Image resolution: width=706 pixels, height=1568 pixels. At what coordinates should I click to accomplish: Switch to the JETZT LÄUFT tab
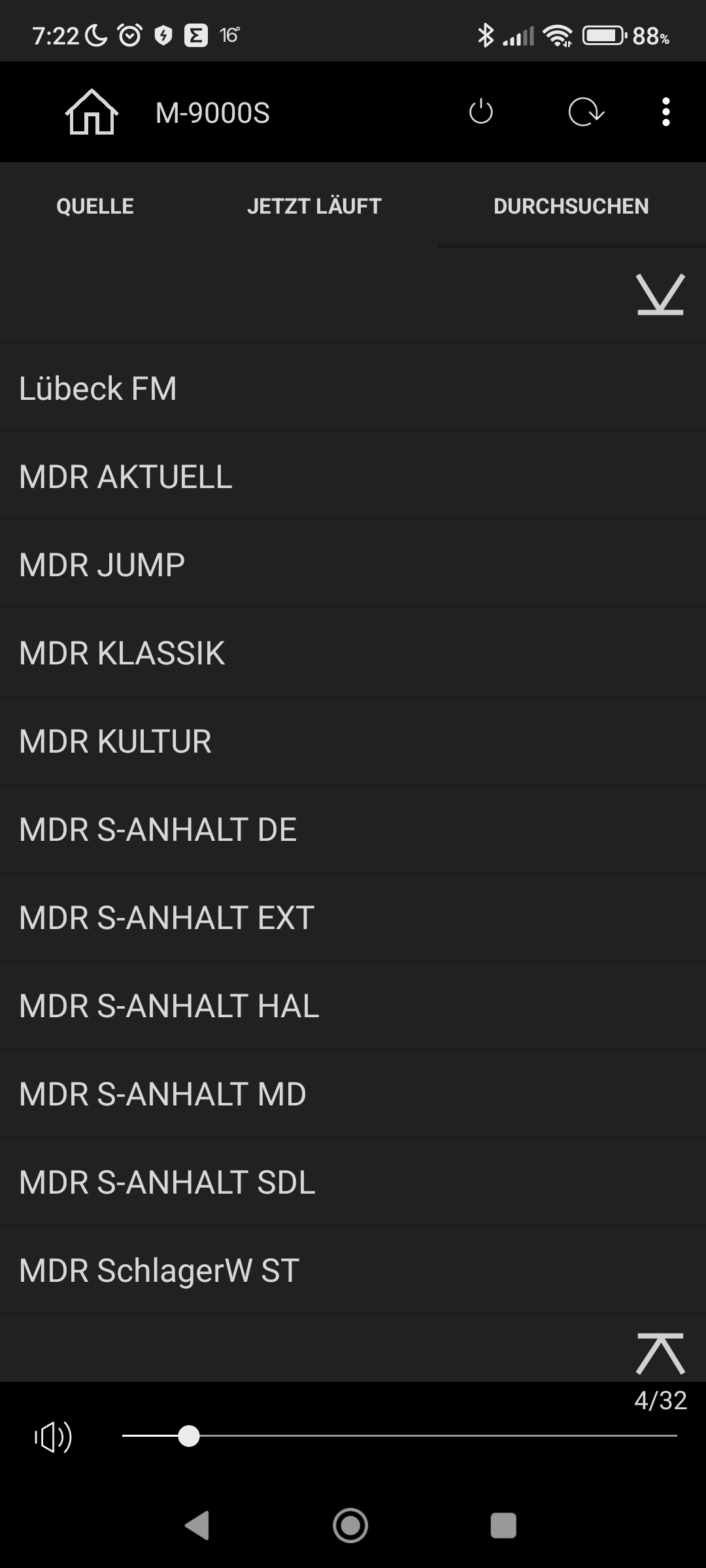coord(314,206)
